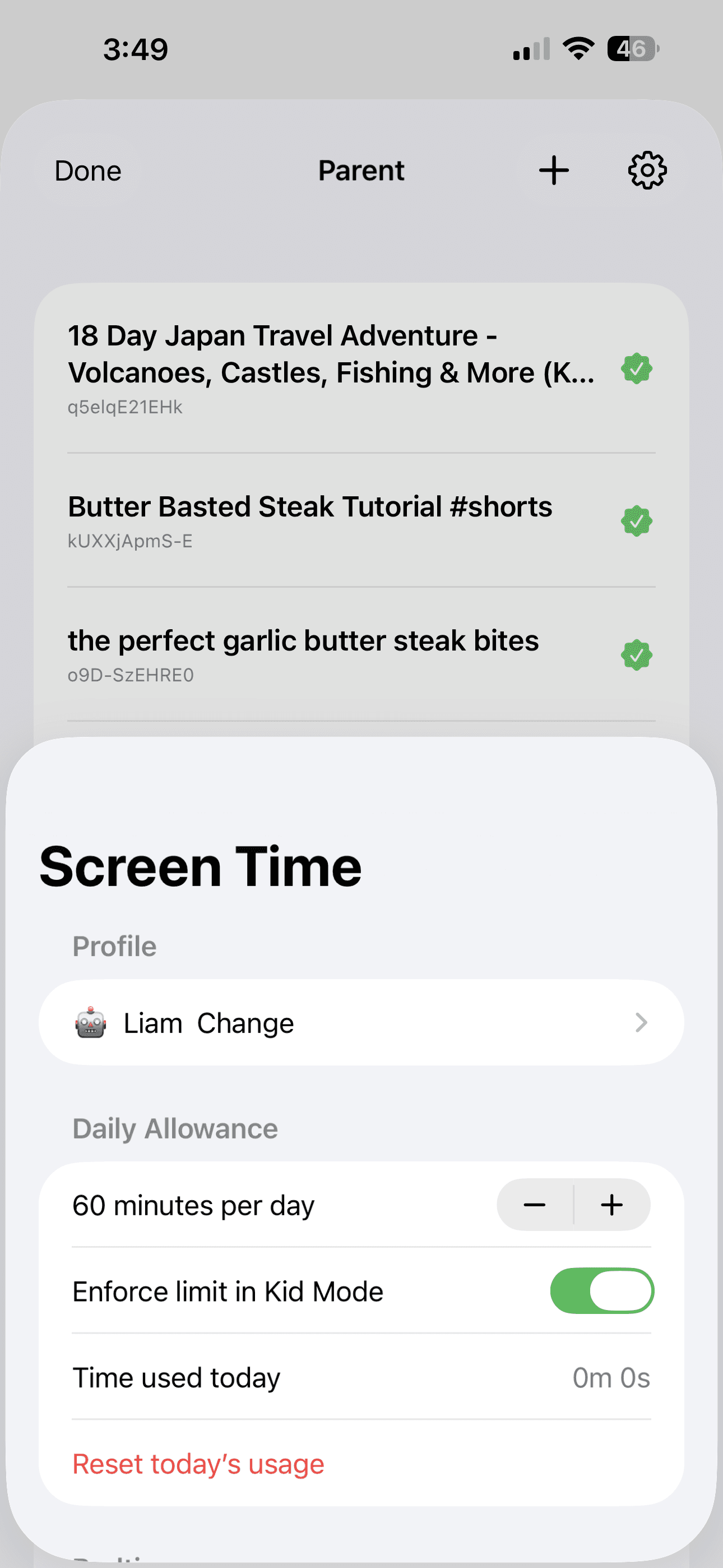
Task: Select the Butter Basted Steak Tutorial video entry
Action: (x=310, y=506)
